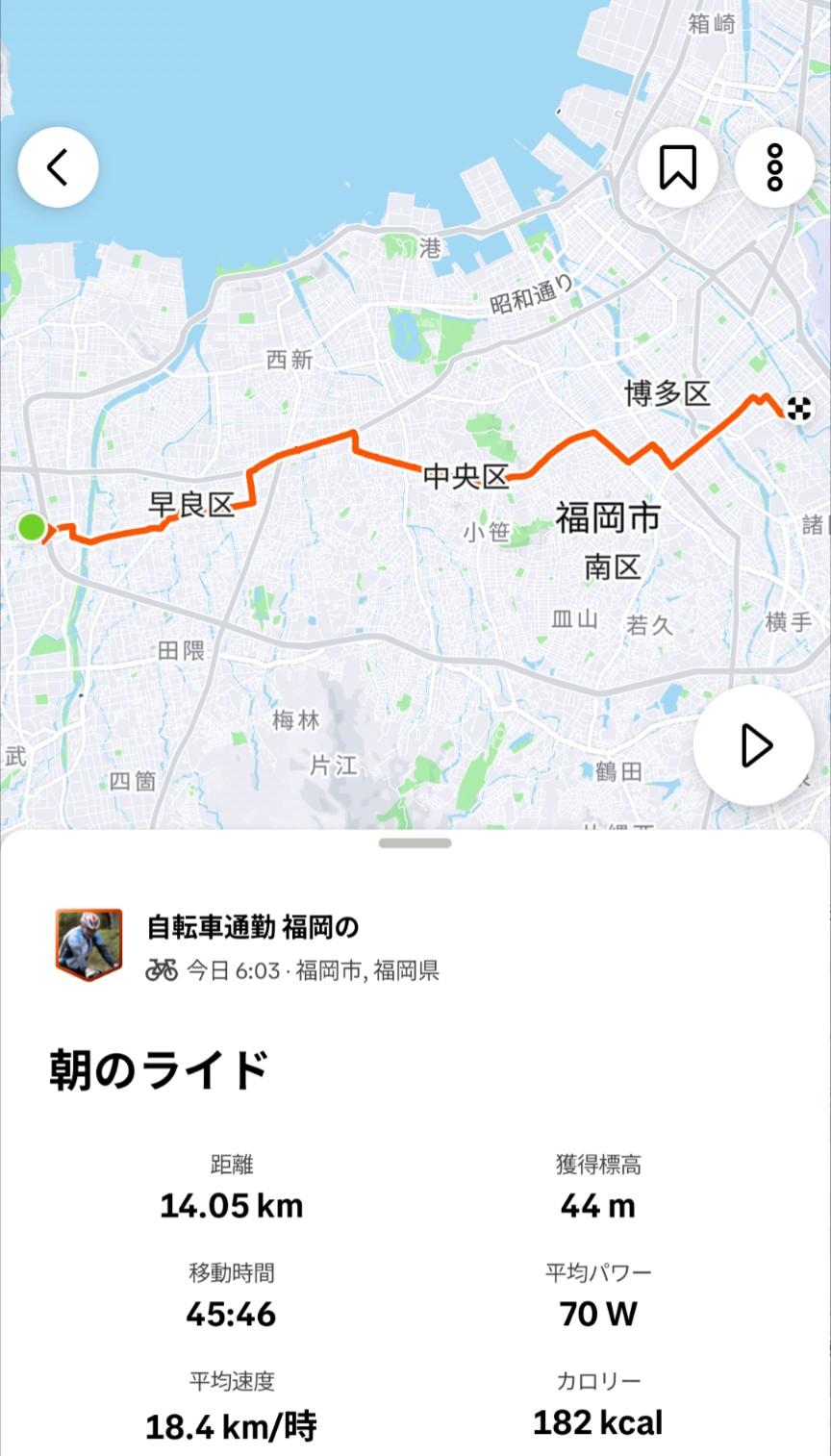Click the checkered finish flag marker
The width and height of the screenshot is (831, 1456).
800,408
